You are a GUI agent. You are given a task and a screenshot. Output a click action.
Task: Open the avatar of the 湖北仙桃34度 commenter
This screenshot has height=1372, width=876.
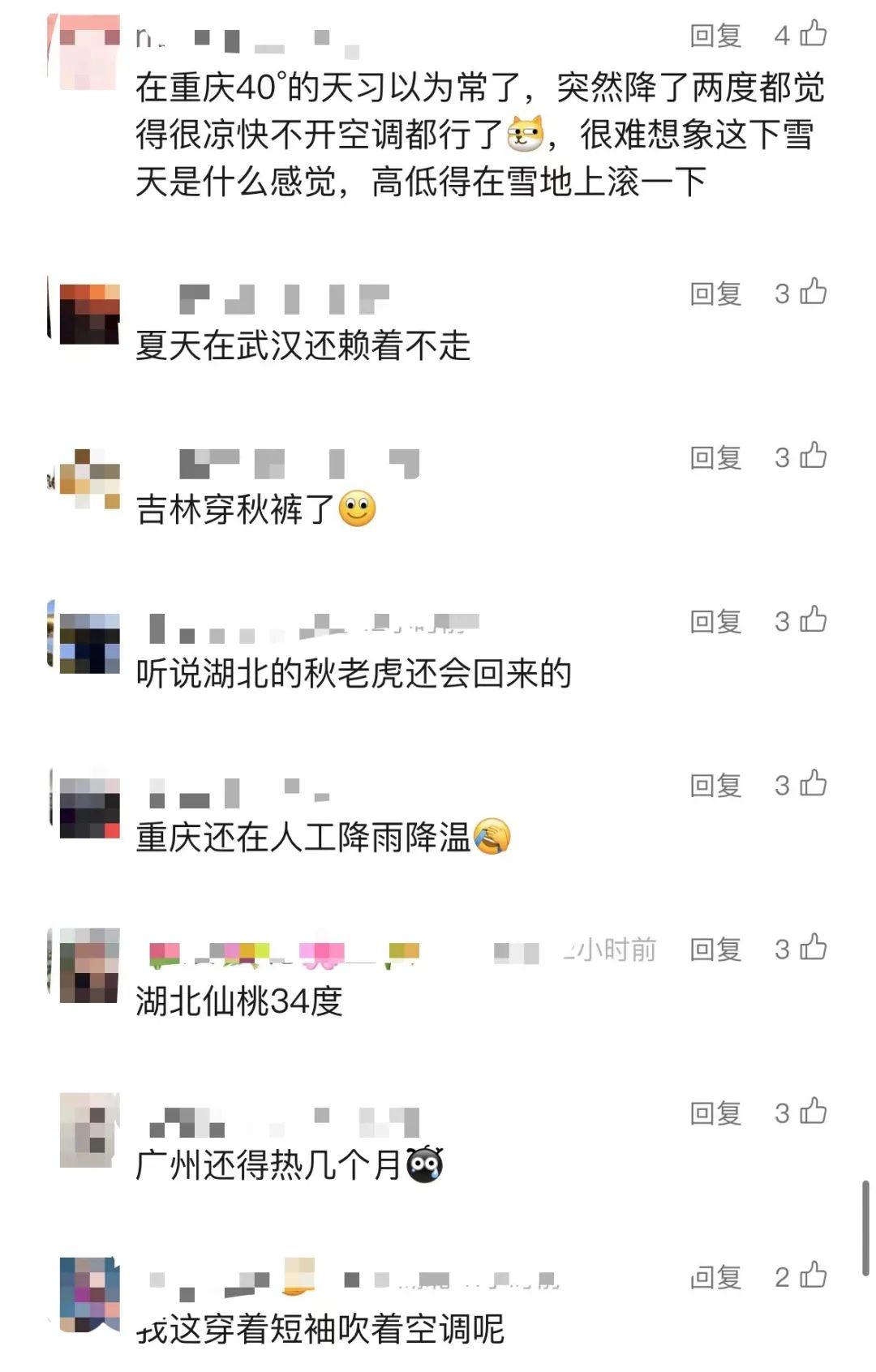pyautogui.click(x=89, y=967)
